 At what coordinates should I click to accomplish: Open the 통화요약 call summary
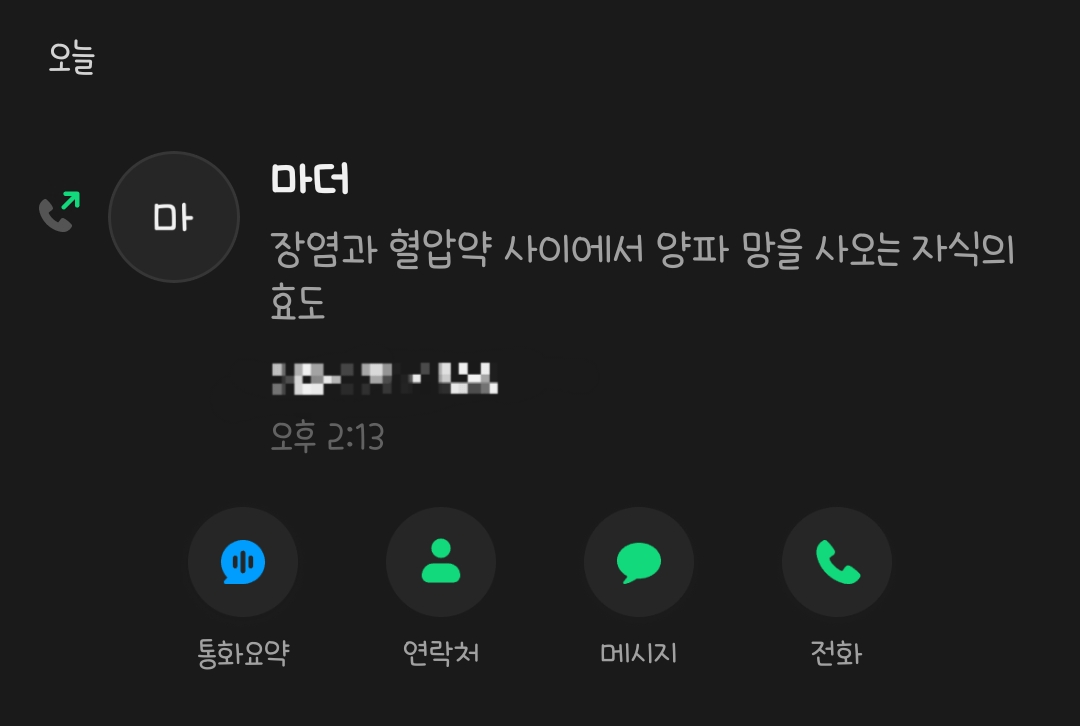coord(243,562)
